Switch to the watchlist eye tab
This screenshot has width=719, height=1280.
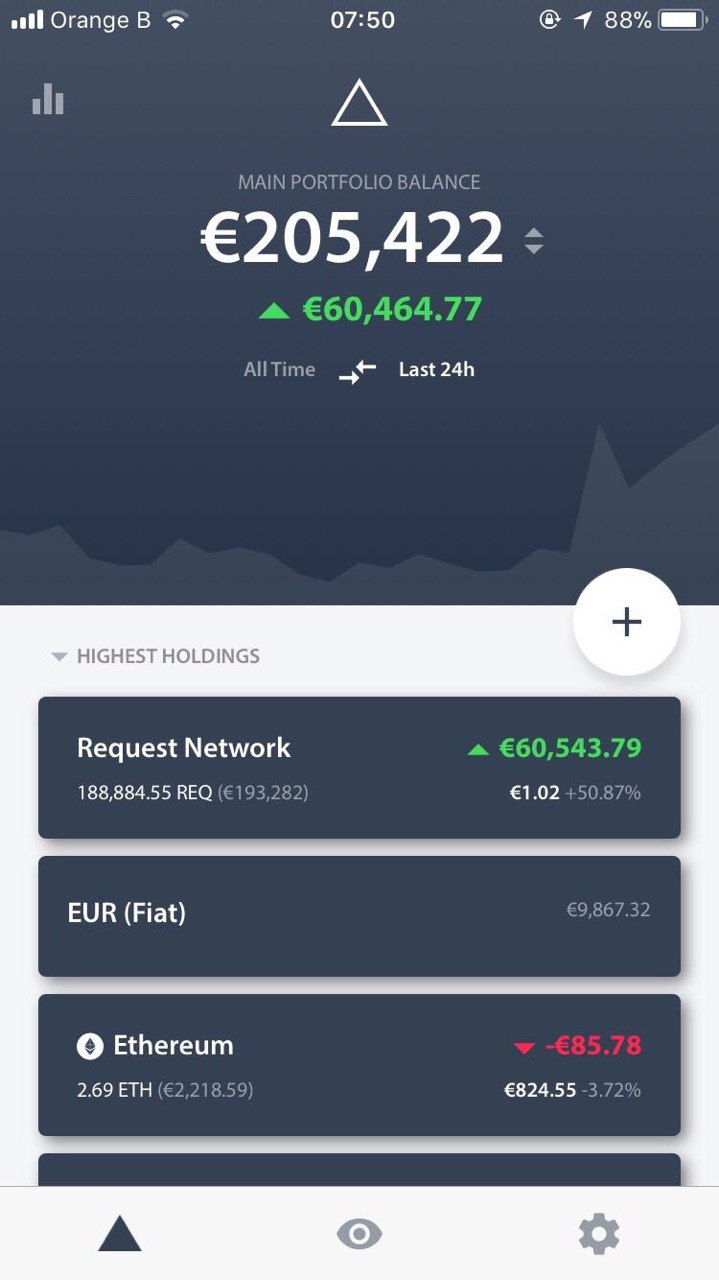tap(359, 1234)
